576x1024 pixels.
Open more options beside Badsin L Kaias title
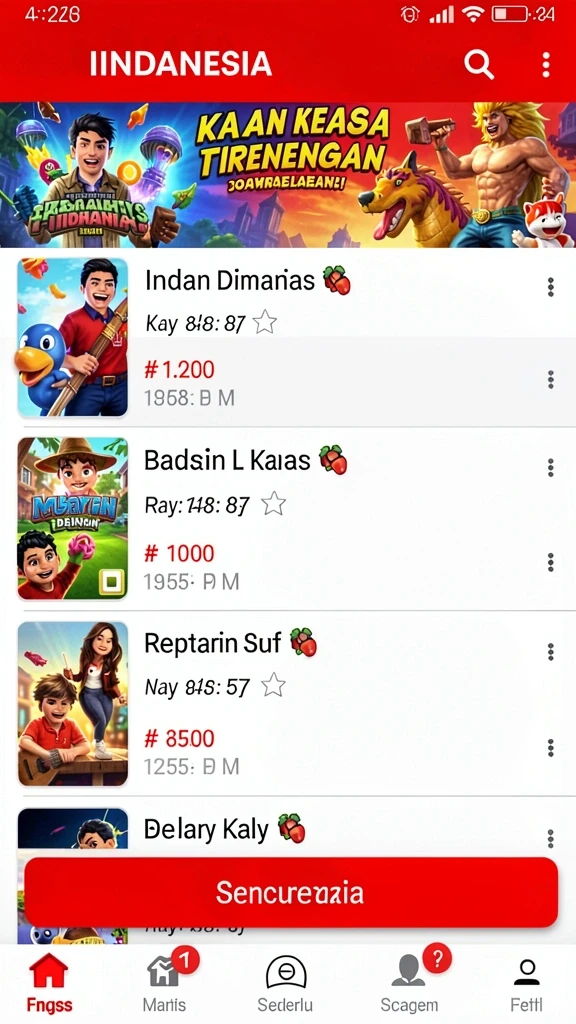tap(551, 468)
